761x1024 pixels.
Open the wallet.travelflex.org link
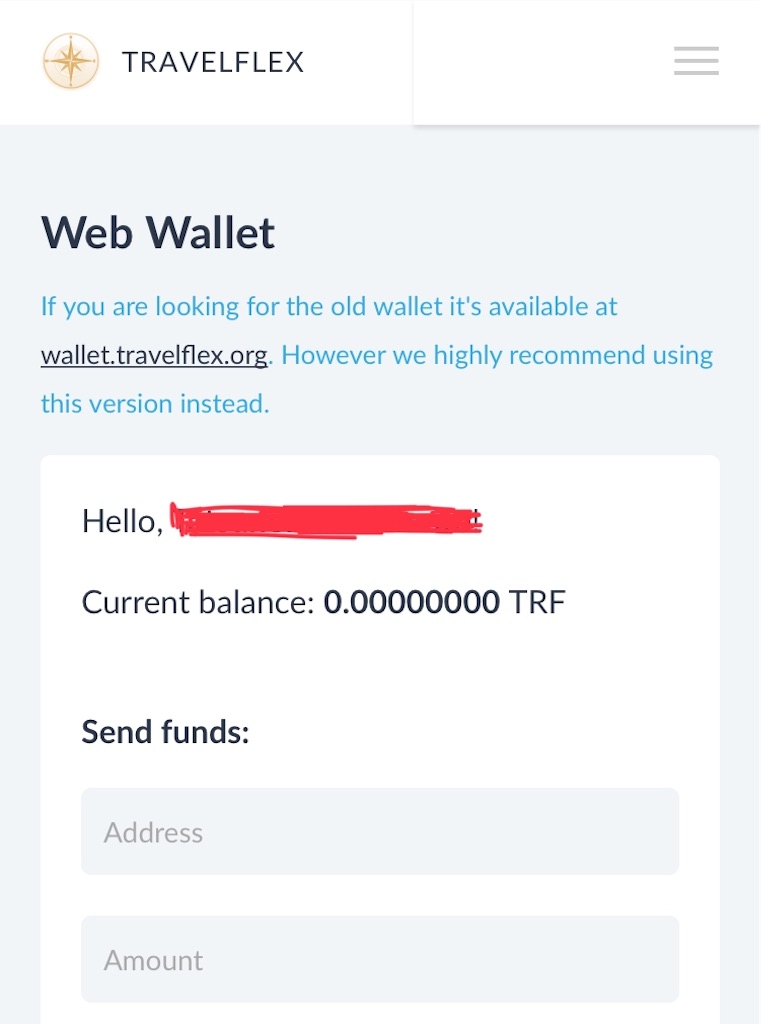tap(154, 356)
